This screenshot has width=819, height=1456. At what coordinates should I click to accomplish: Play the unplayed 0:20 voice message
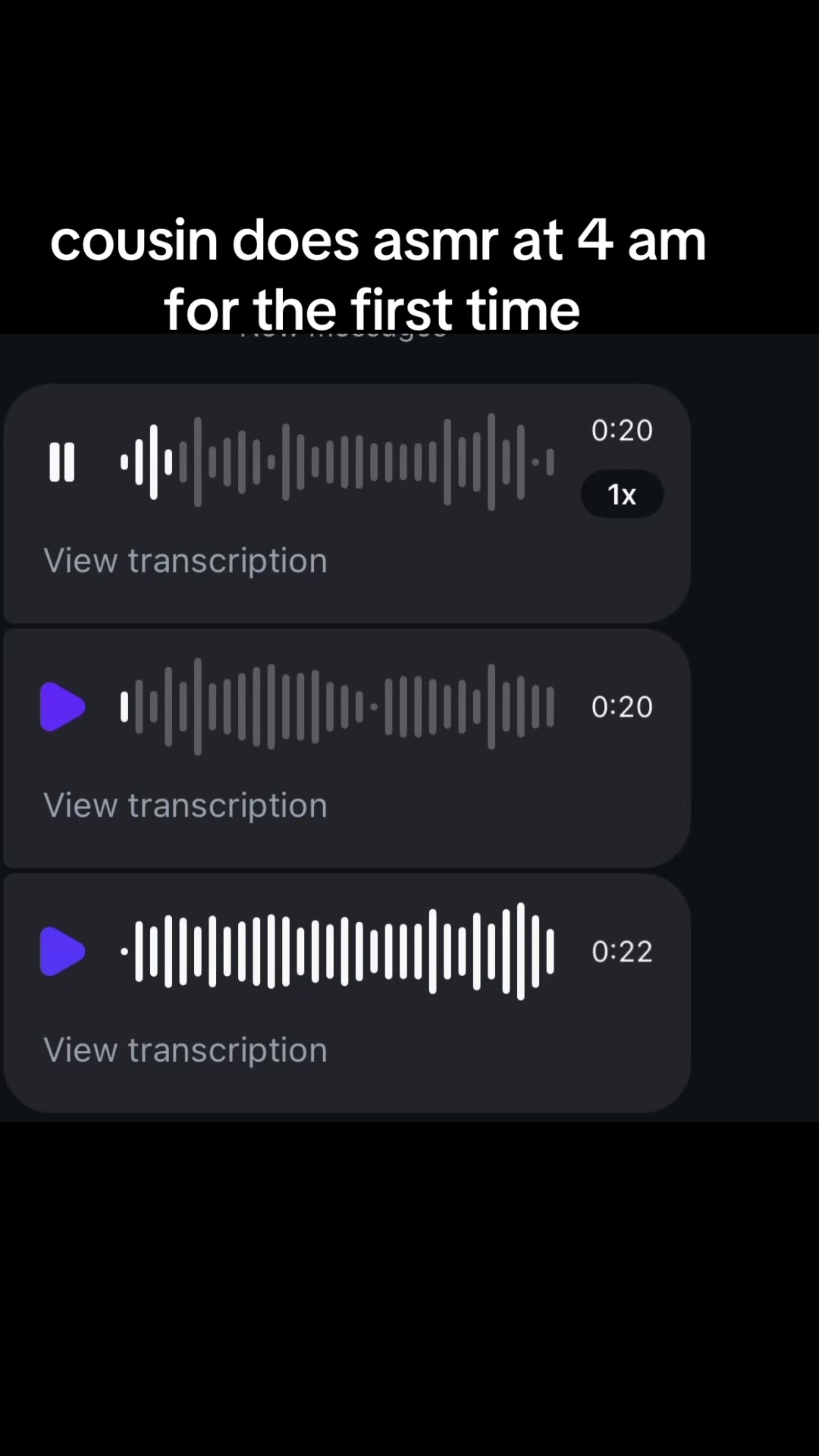62,707
